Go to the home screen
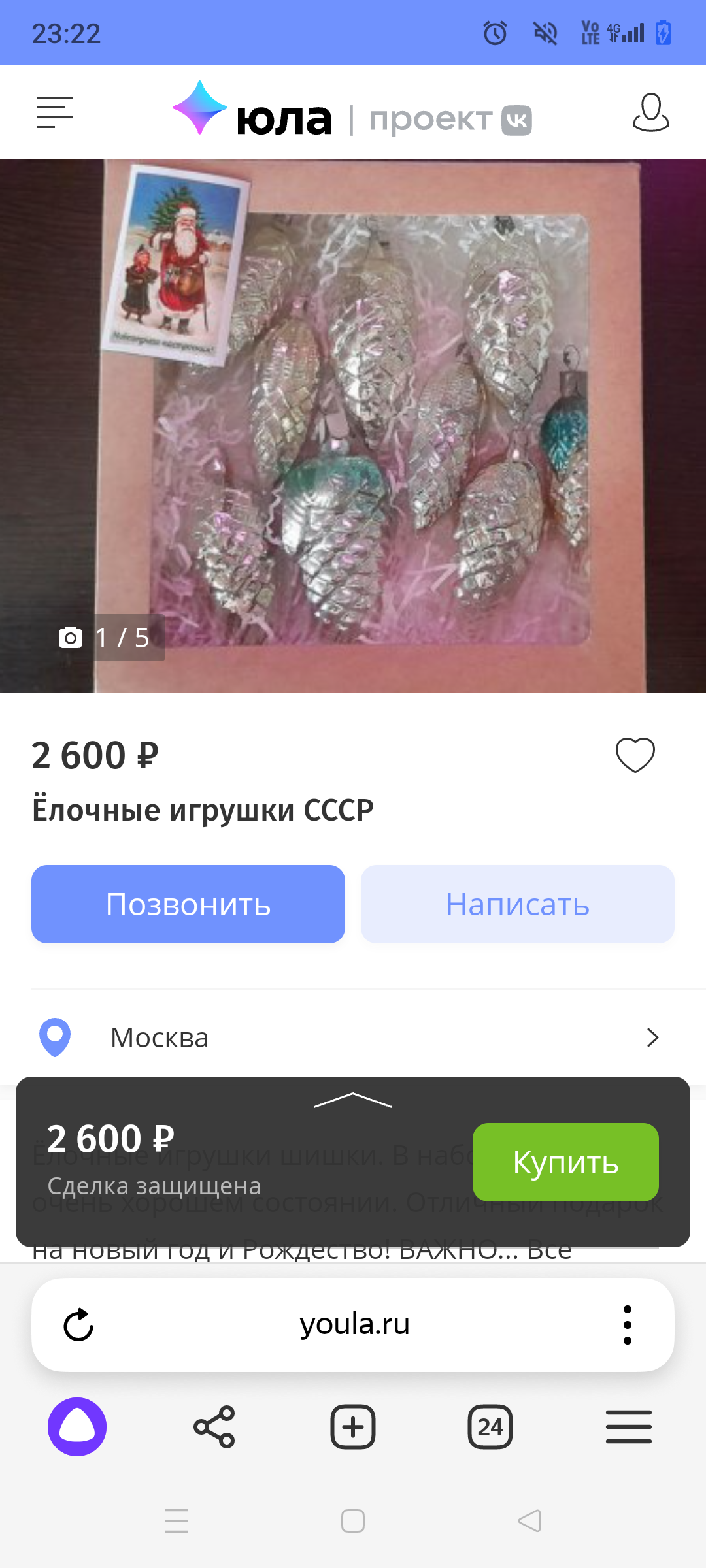The width and height of the screenshot is (706, 1568). pos(353,1521)
